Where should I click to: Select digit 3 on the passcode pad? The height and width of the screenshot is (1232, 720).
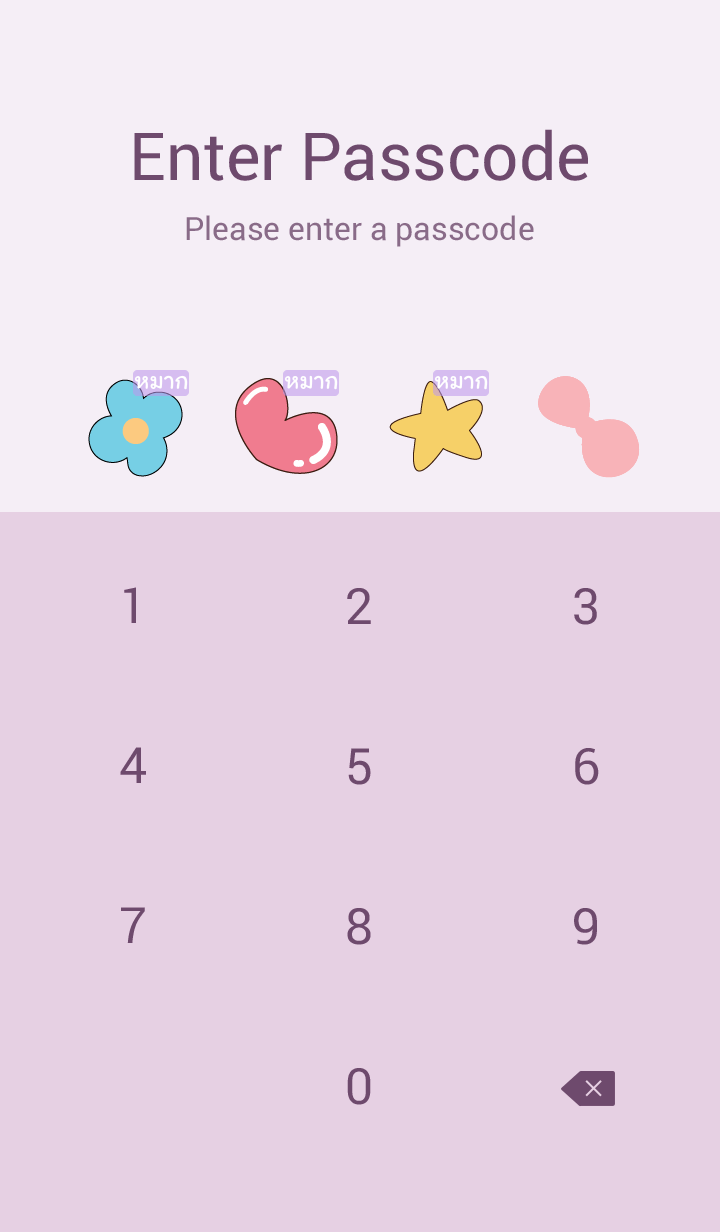(x=586, y=607)
